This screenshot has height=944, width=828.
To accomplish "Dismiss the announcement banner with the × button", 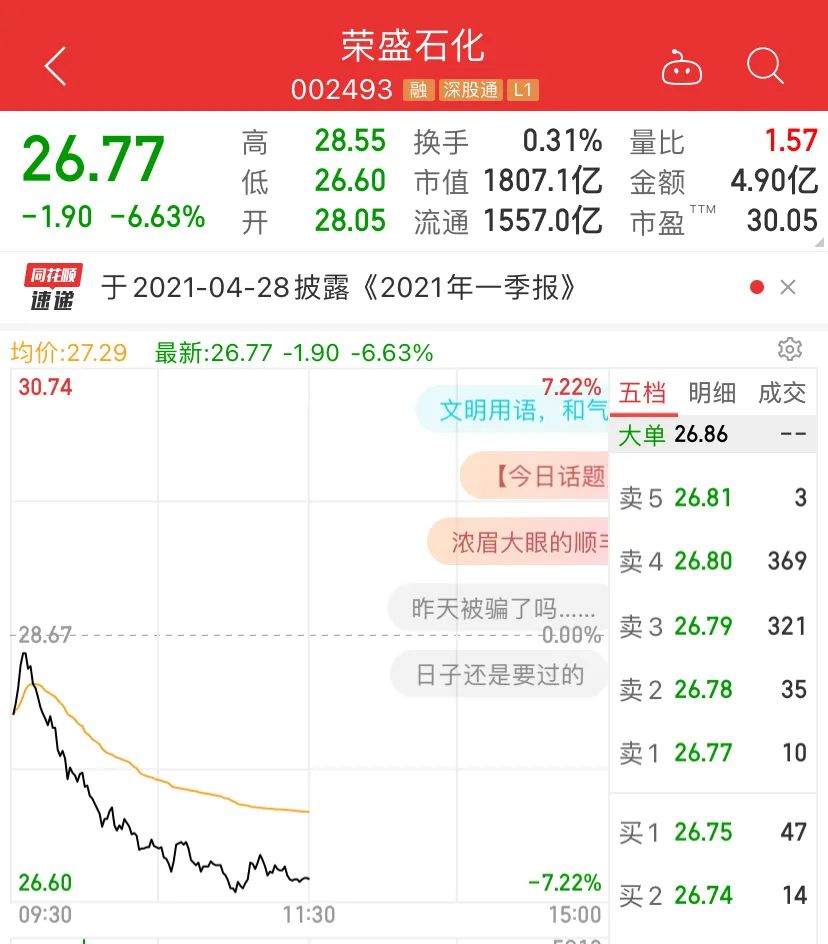I will coord(787,287).
